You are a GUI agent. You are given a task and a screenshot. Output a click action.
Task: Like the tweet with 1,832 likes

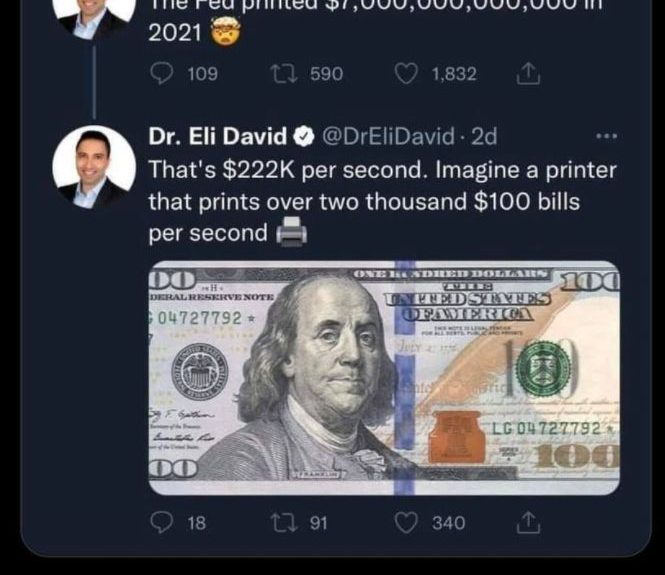(x=406, y=74)
